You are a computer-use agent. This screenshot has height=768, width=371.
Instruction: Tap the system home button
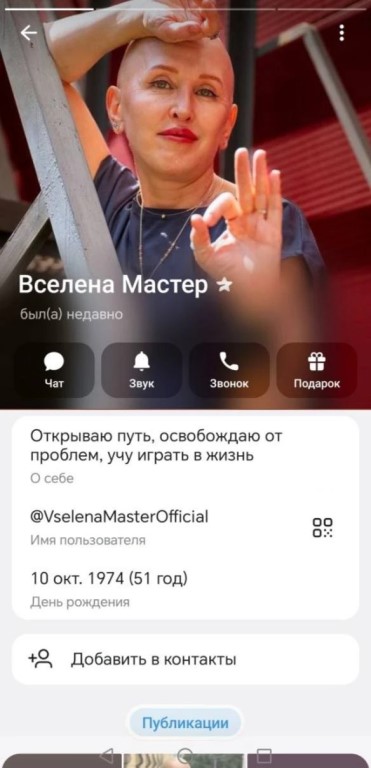point(185,754)
